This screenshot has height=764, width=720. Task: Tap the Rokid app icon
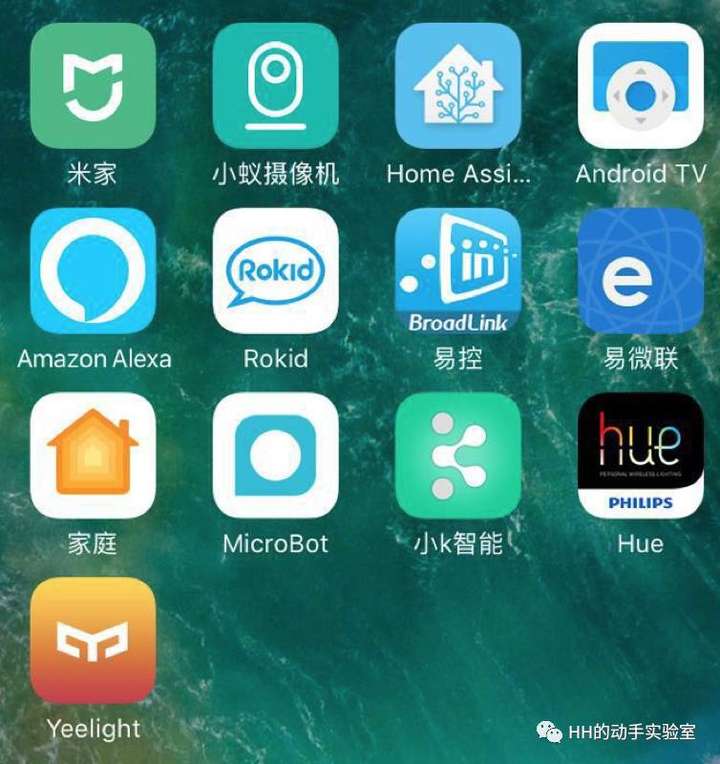tap(276, 271)
